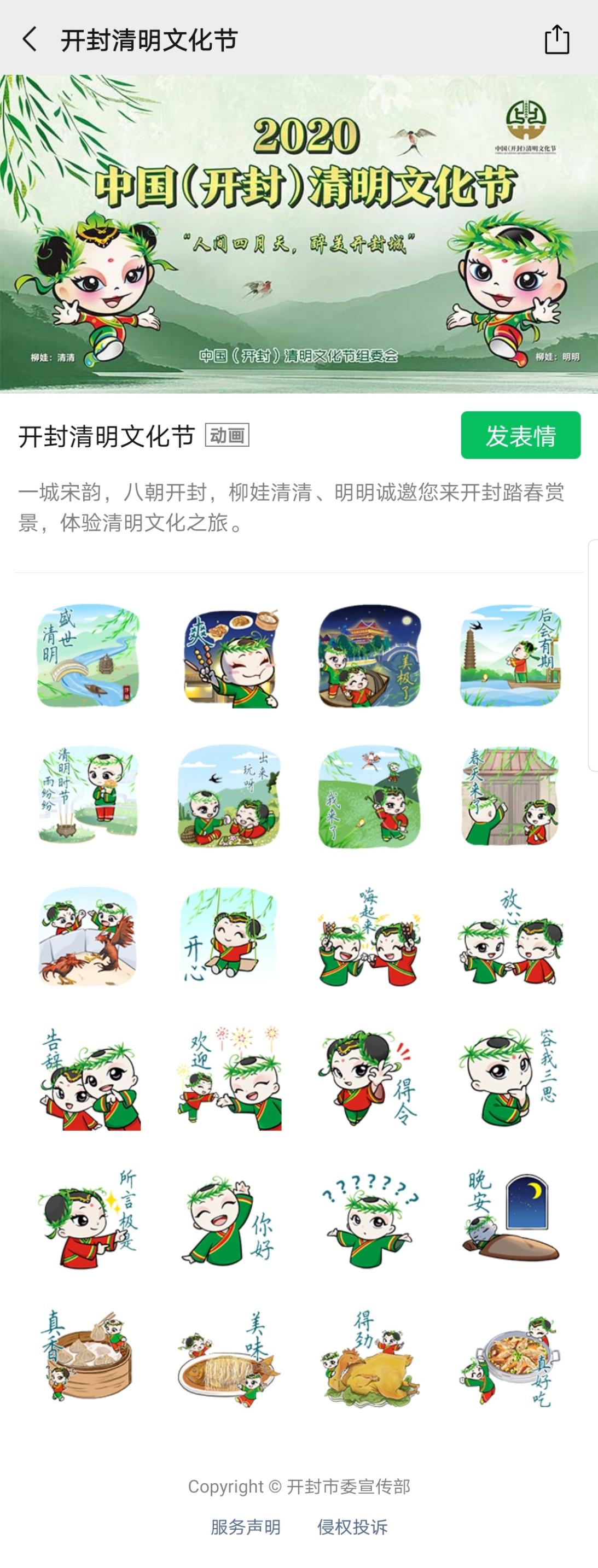Select the 欢迎 fireworks sticker
The height and width of the screenshot is (1568, 598).
(229, 1078)
